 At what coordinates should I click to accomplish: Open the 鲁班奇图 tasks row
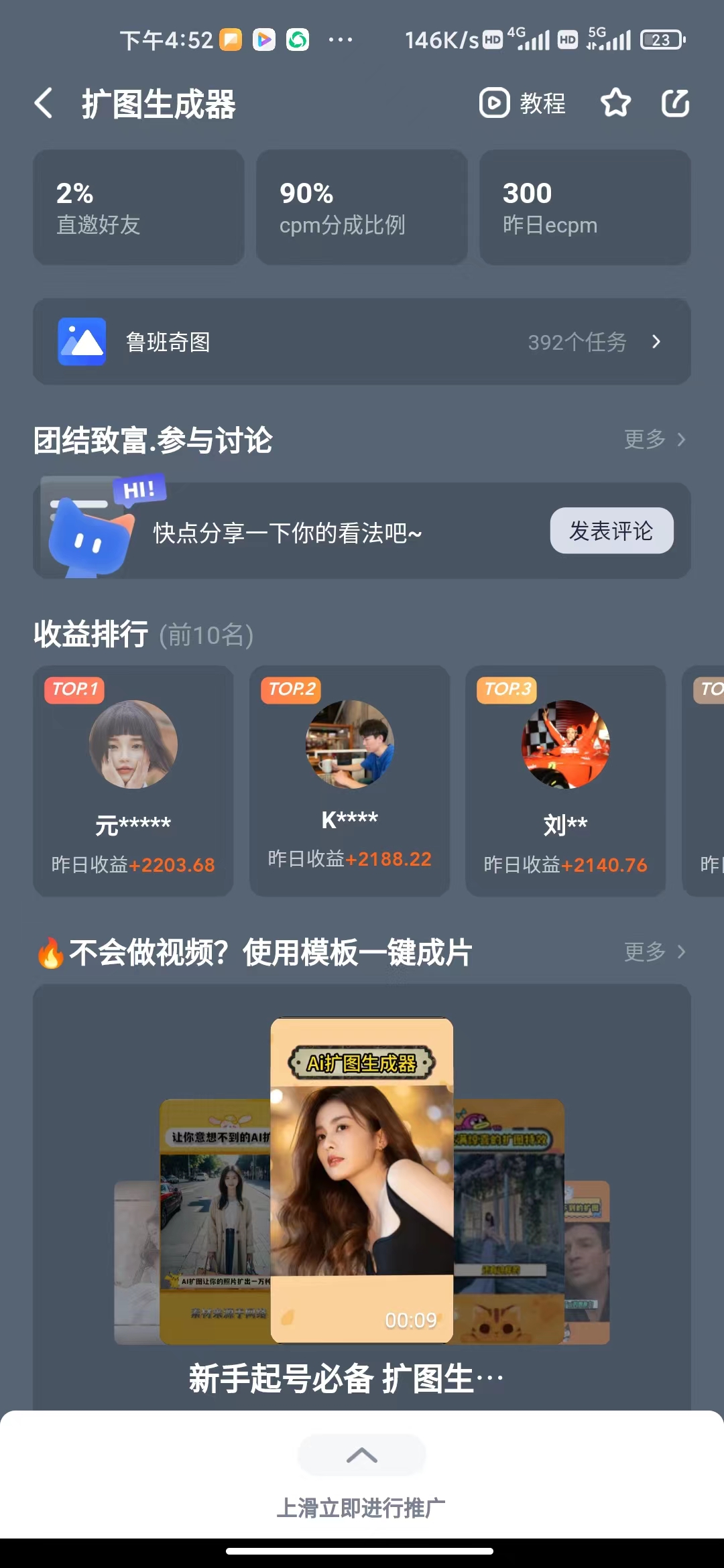coord(362,342)
